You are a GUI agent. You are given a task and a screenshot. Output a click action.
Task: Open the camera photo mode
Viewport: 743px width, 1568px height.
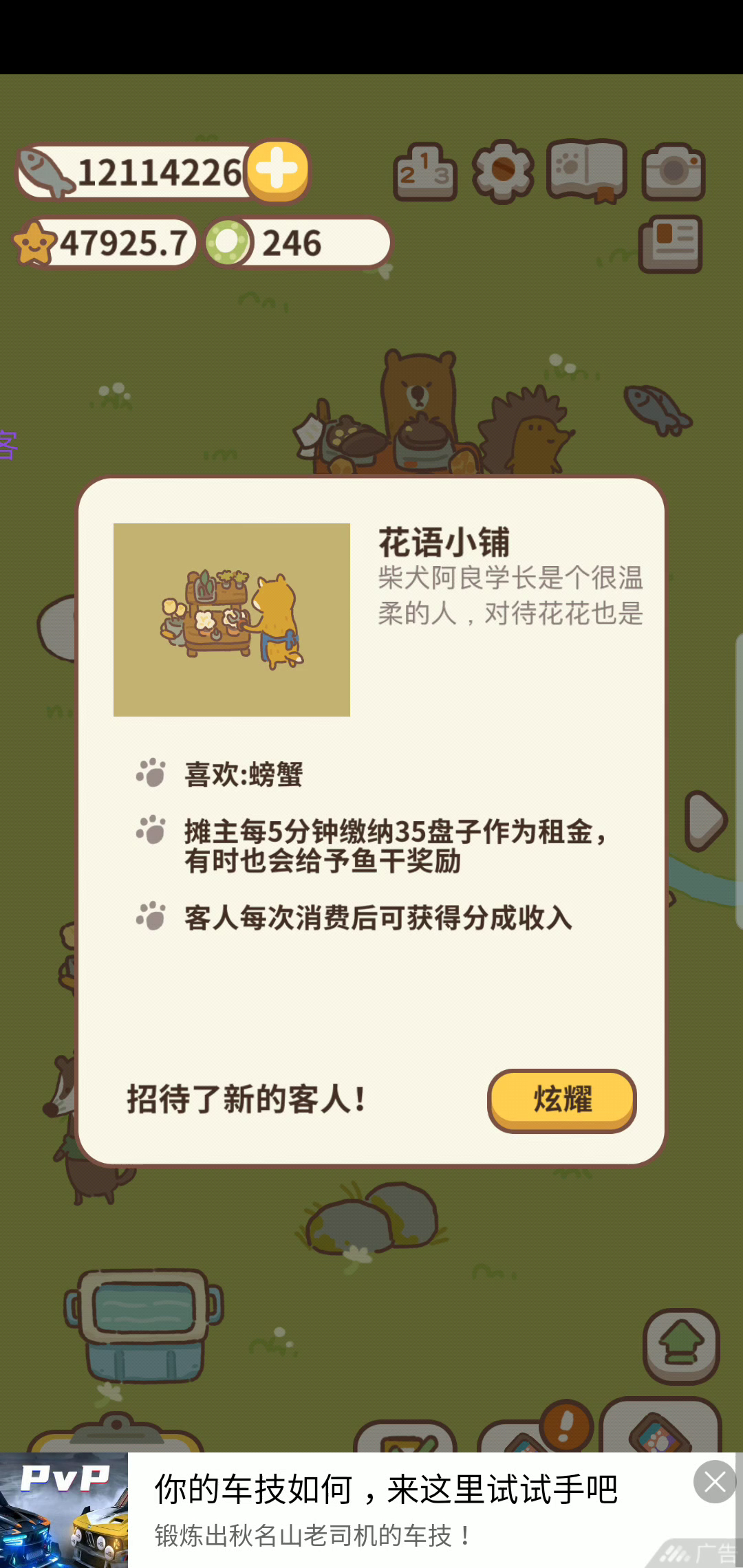tap(674, 172)
